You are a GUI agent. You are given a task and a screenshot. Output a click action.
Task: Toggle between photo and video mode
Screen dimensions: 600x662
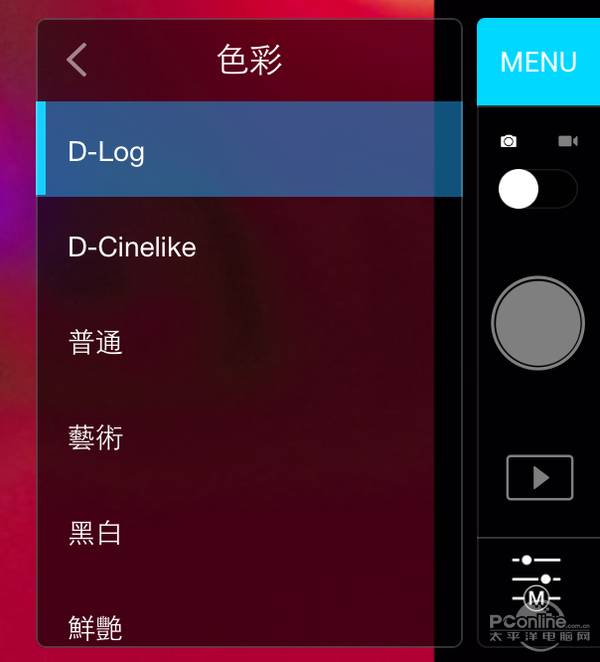pyautogui.click(x=537, y=189)
